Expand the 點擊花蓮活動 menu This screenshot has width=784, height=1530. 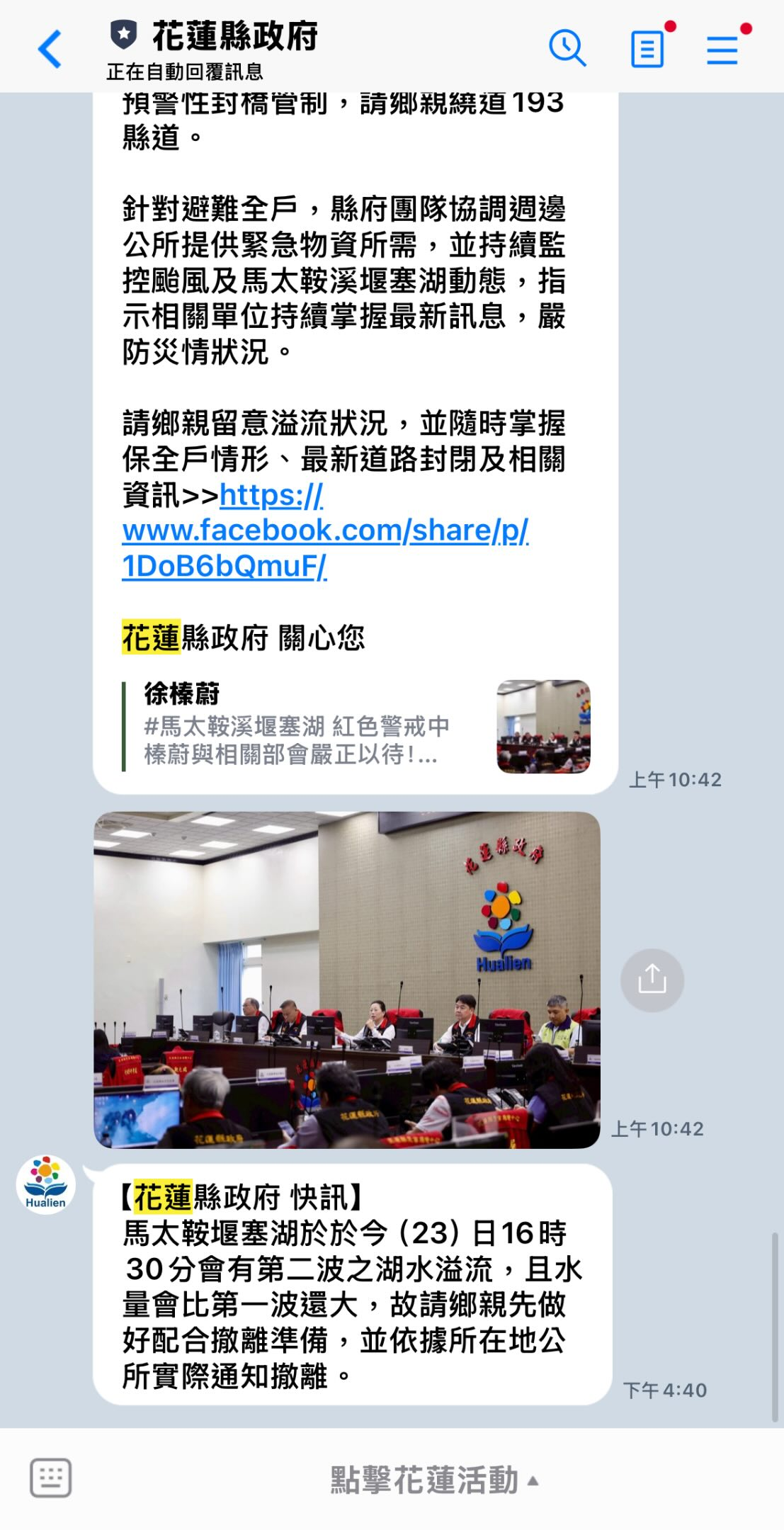[x=433, y=1480]
